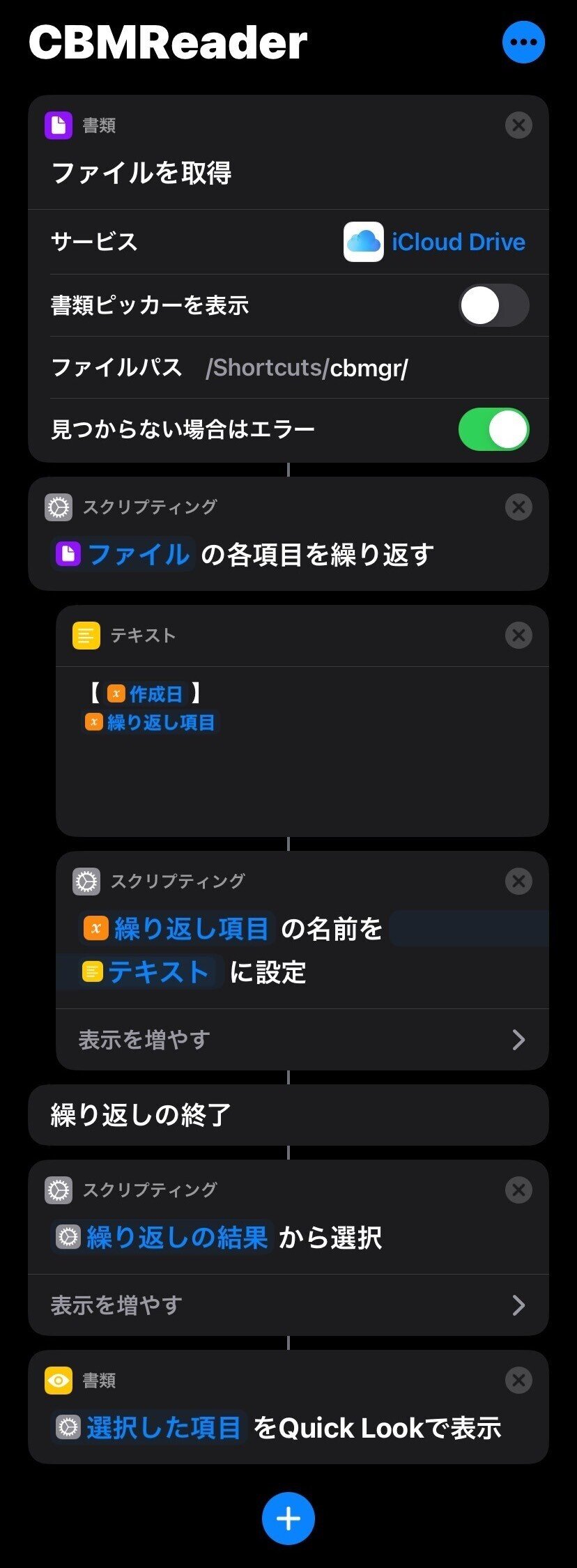Tap the 作成日 variable token in the text block
The width and height of the screenshot is (577, 1568).
[x=146, y=693]
